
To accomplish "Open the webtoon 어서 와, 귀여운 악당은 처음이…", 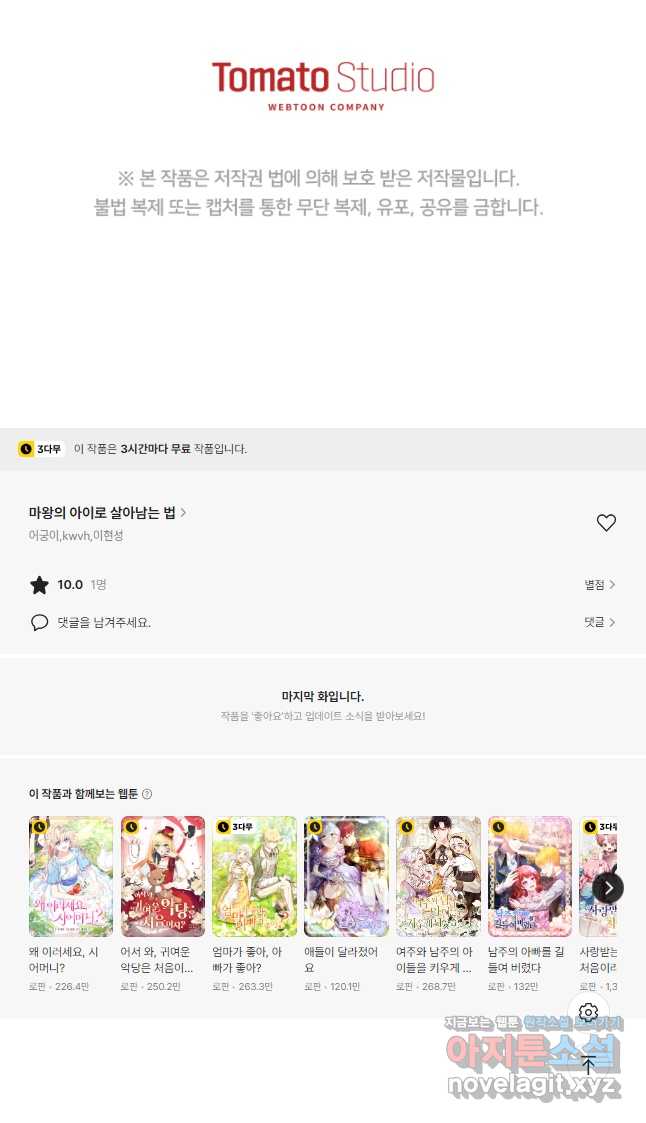I will tap(163, 904).
